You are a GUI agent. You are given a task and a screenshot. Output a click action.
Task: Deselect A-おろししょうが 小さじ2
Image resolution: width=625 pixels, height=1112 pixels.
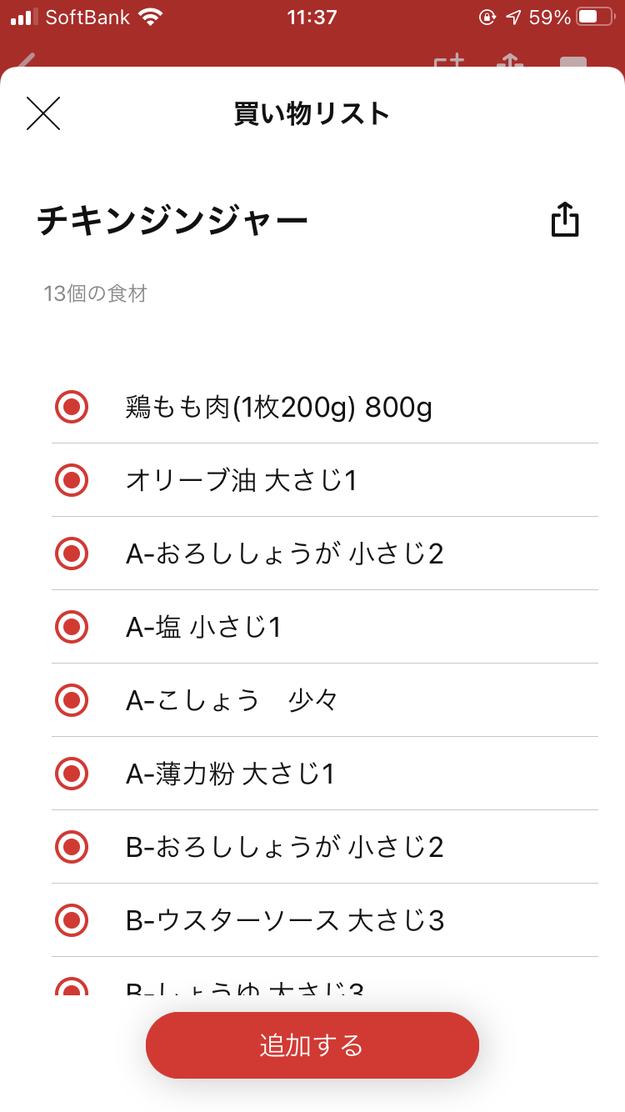(72, 553)
